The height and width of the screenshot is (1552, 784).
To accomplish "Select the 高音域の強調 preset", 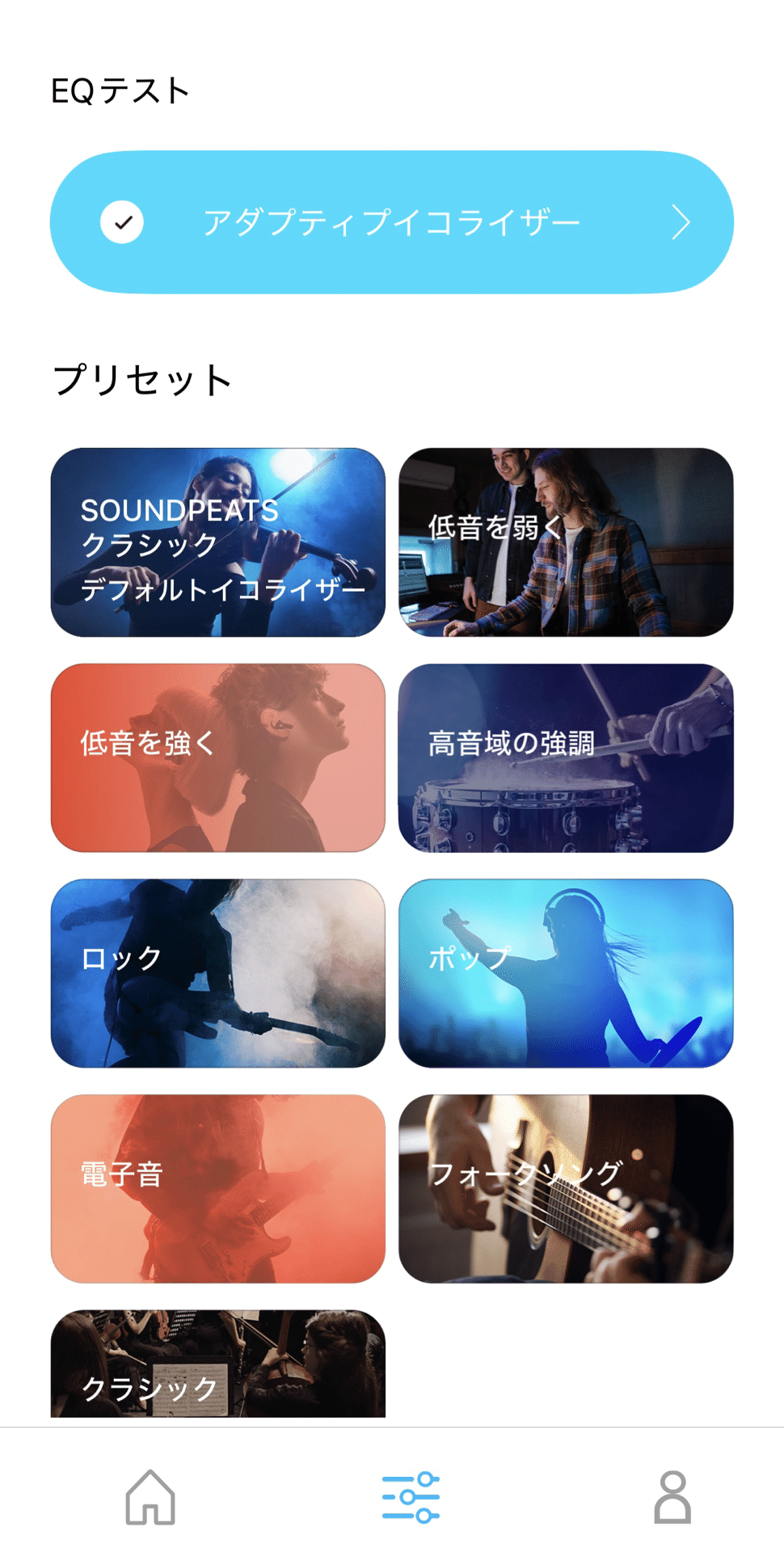I will (566, 758).
